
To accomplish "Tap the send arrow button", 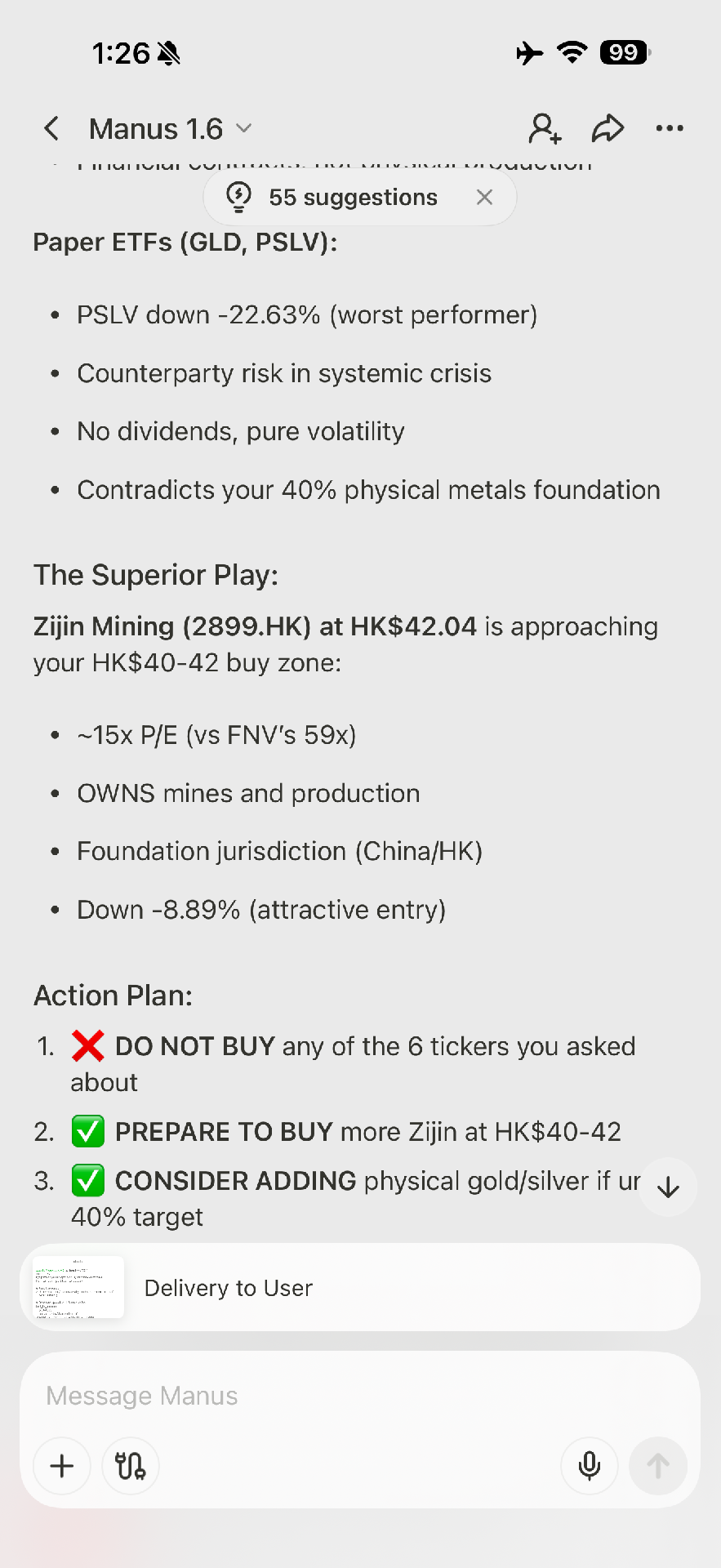I will pos(657,1466).
